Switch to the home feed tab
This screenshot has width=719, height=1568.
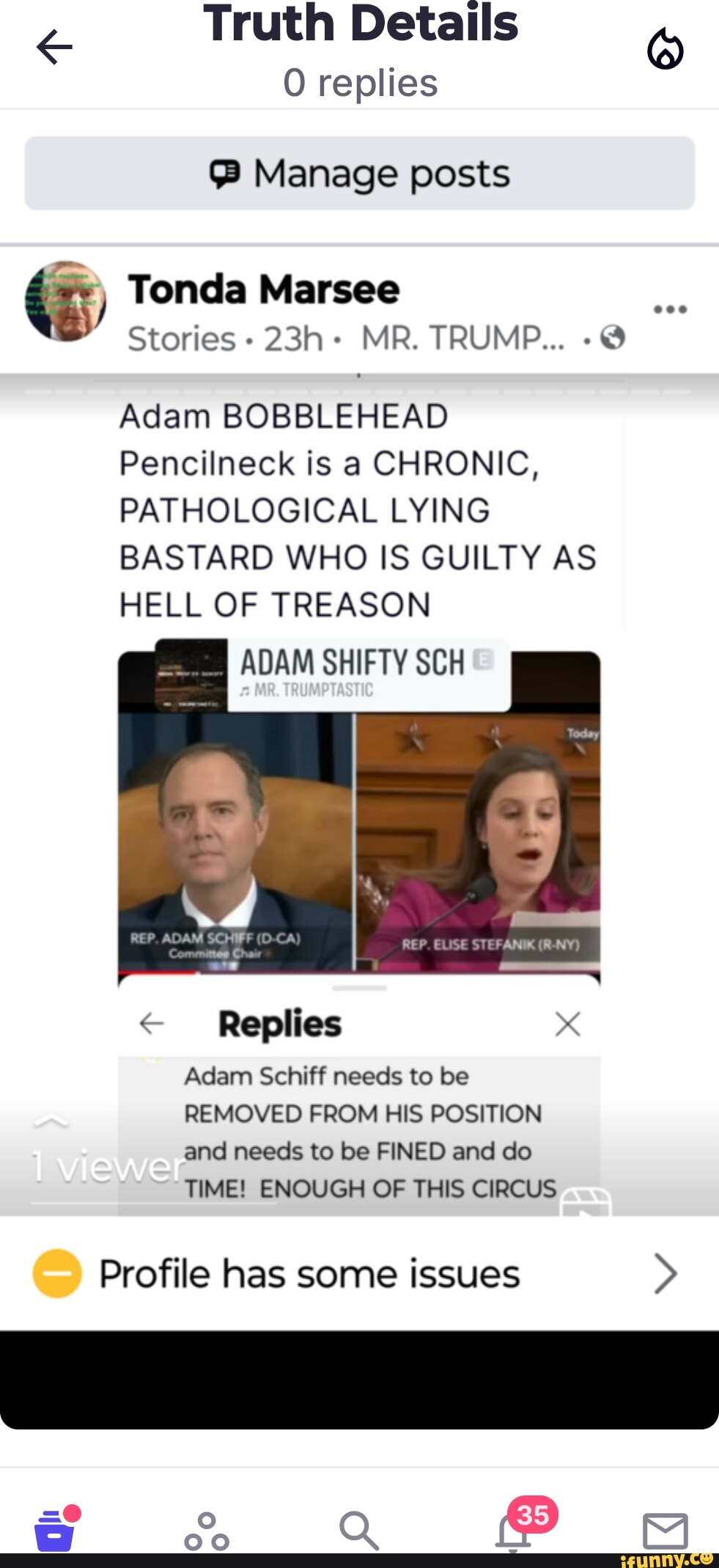point(55,1529)
